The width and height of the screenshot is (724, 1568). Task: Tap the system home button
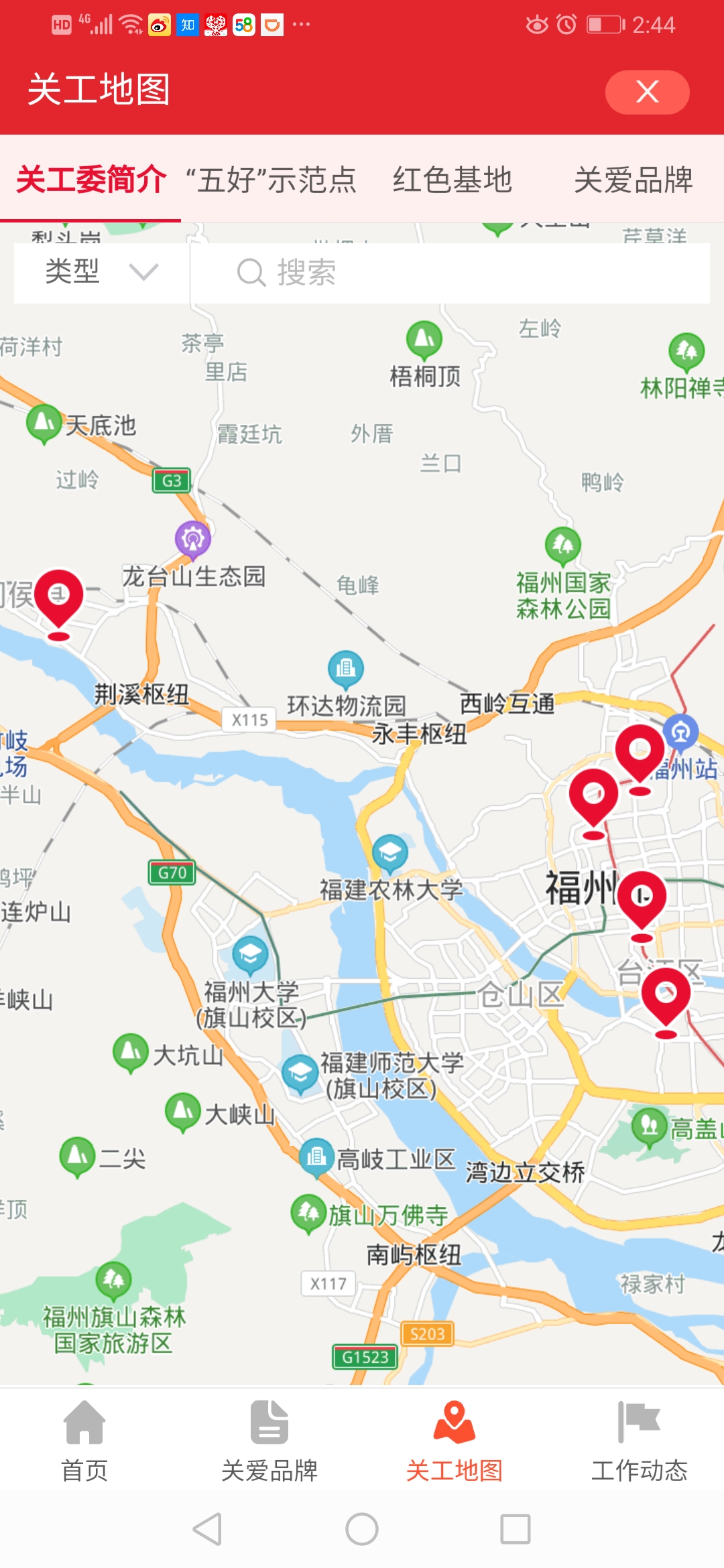pos(362,1529)
